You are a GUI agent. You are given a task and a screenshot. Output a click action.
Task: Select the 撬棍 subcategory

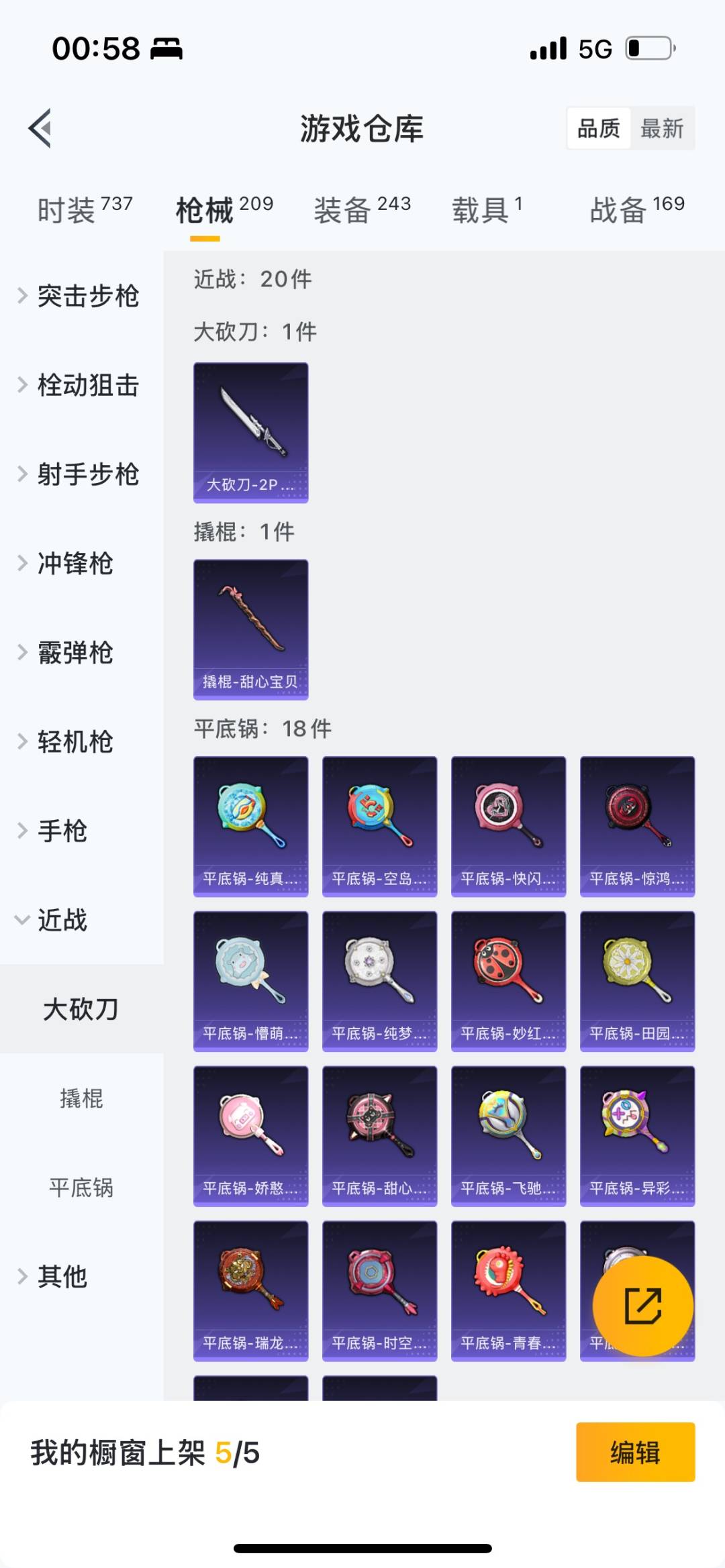81,1098
